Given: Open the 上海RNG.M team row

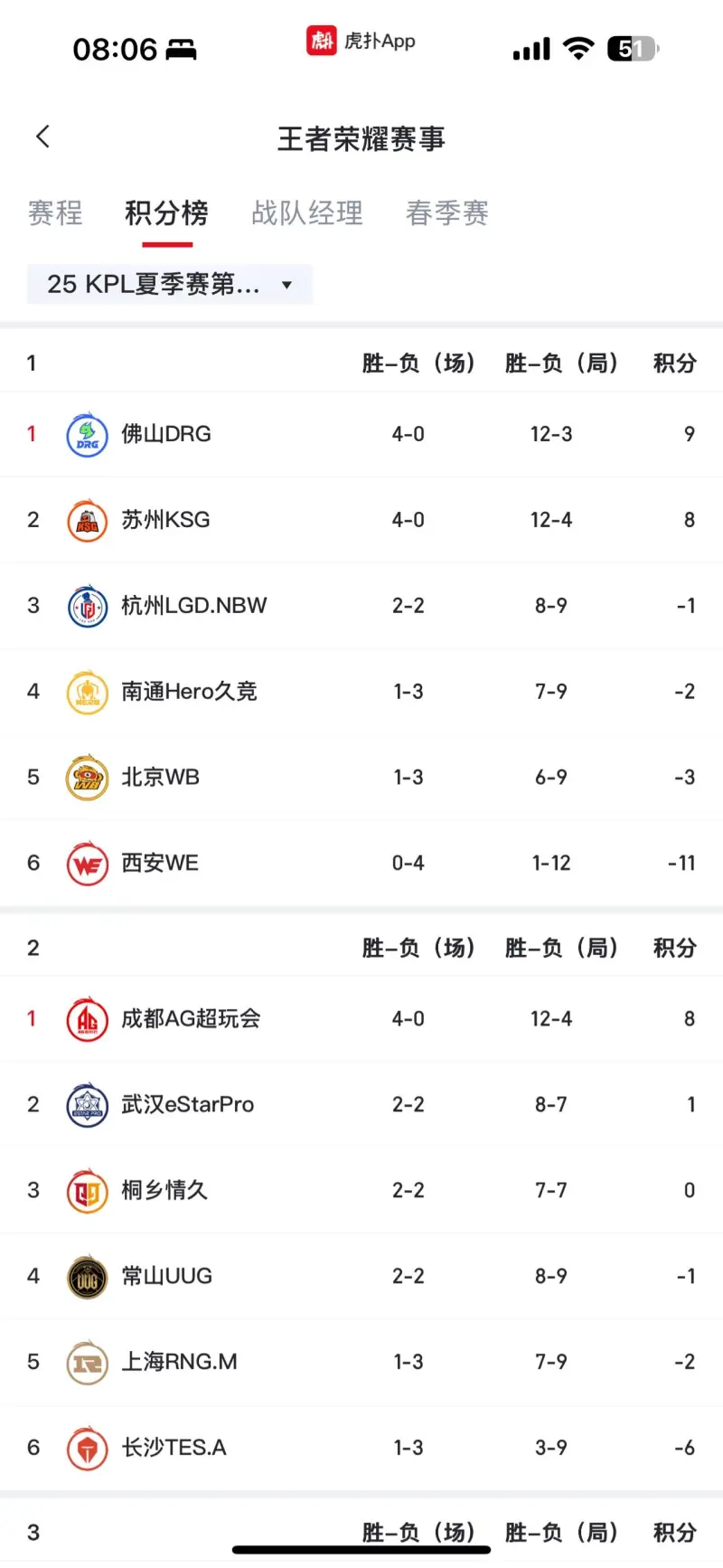Looking at the screenshot, I should point(361,1362).
